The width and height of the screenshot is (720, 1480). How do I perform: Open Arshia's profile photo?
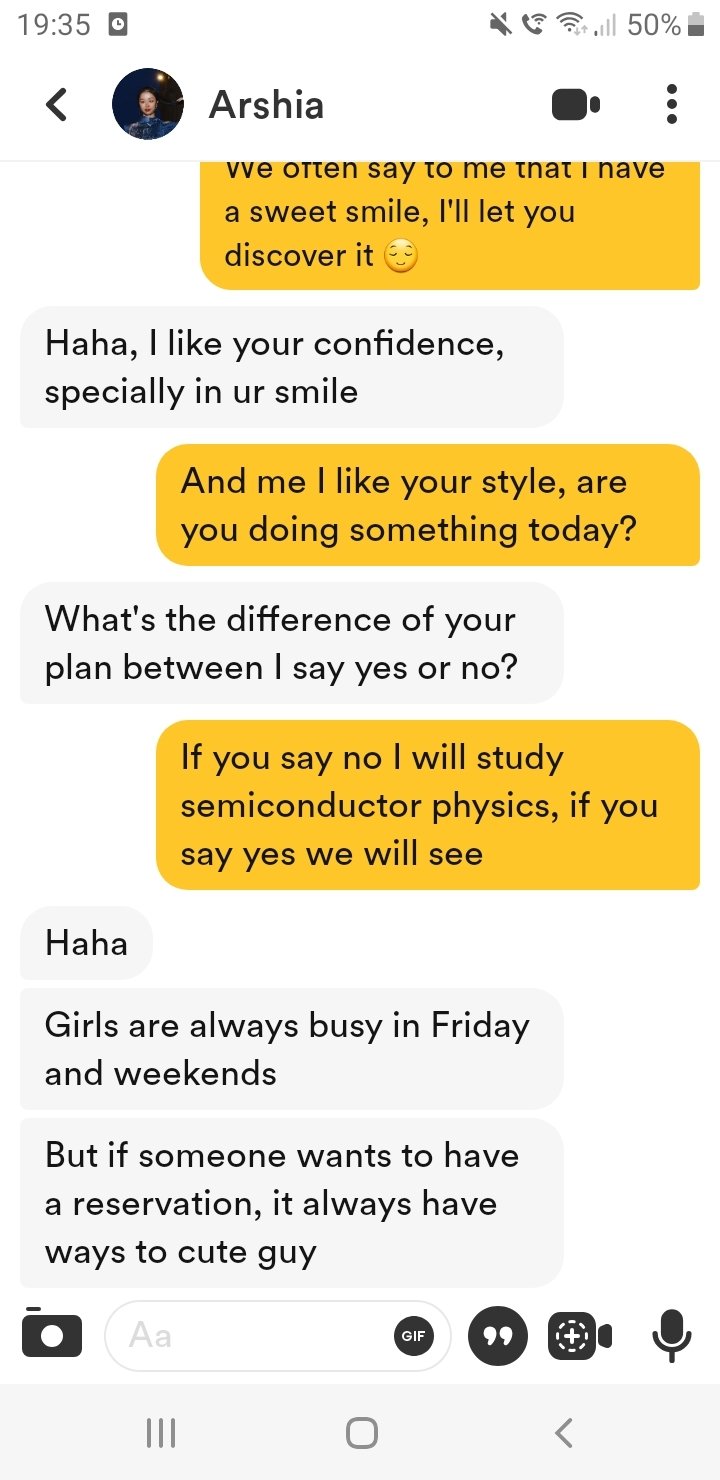pyautogui.click(x=147, y=104)
